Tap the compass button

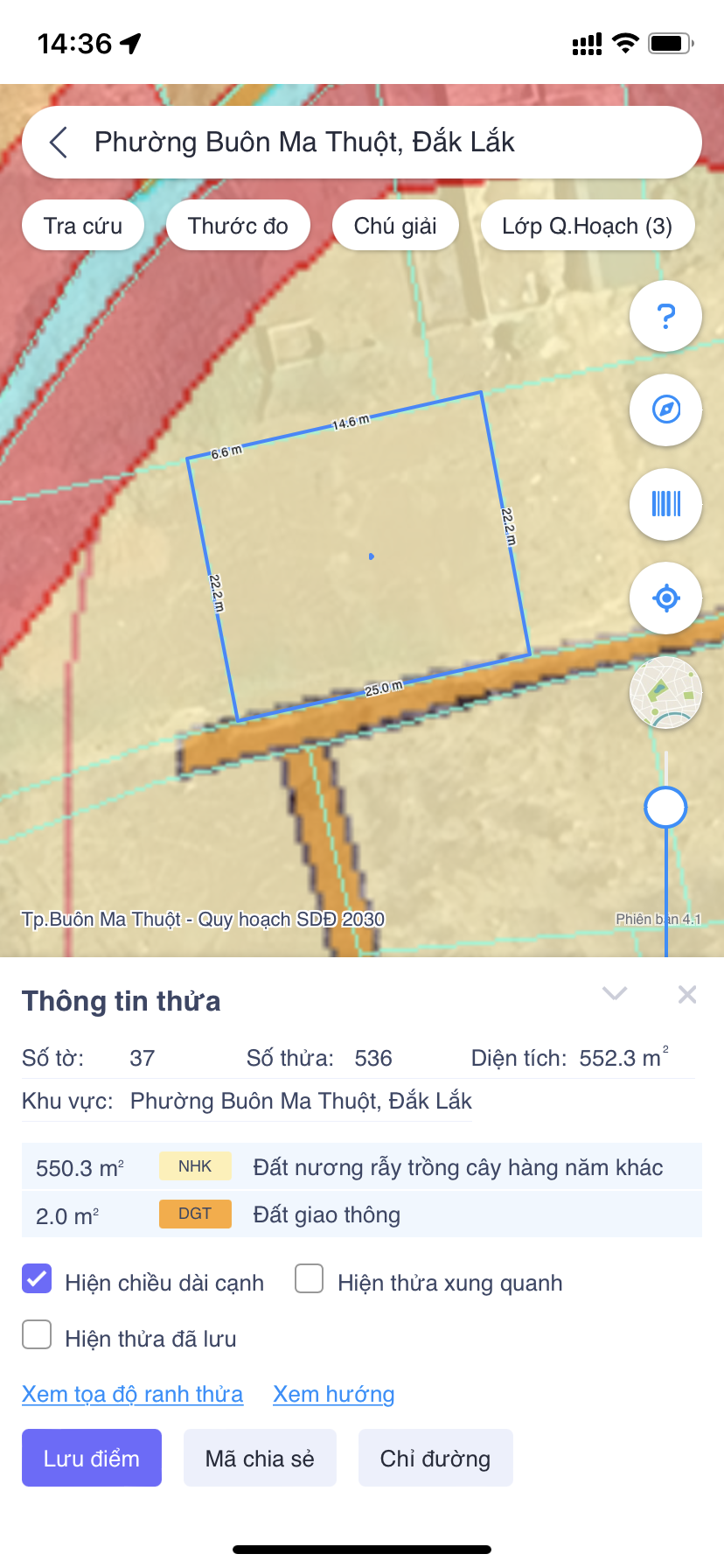click(665, 409)
